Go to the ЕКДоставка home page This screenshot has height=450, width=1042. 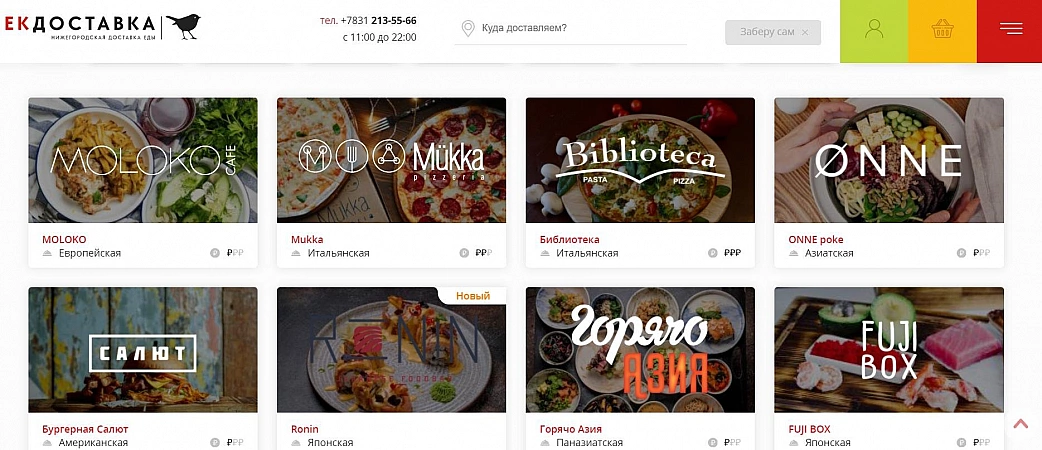tap(100, 27)
